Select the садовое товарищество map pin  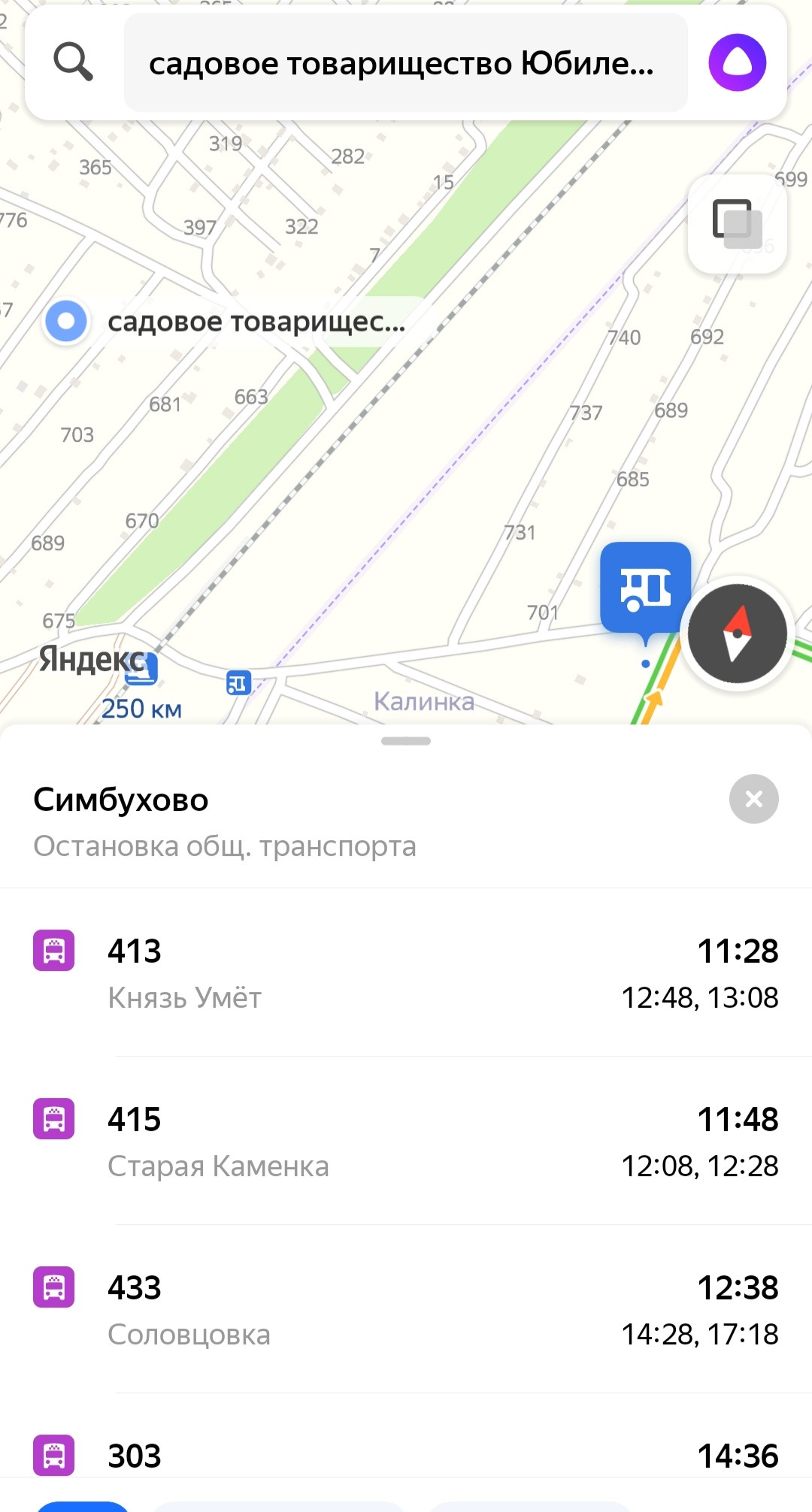(66, 321)
